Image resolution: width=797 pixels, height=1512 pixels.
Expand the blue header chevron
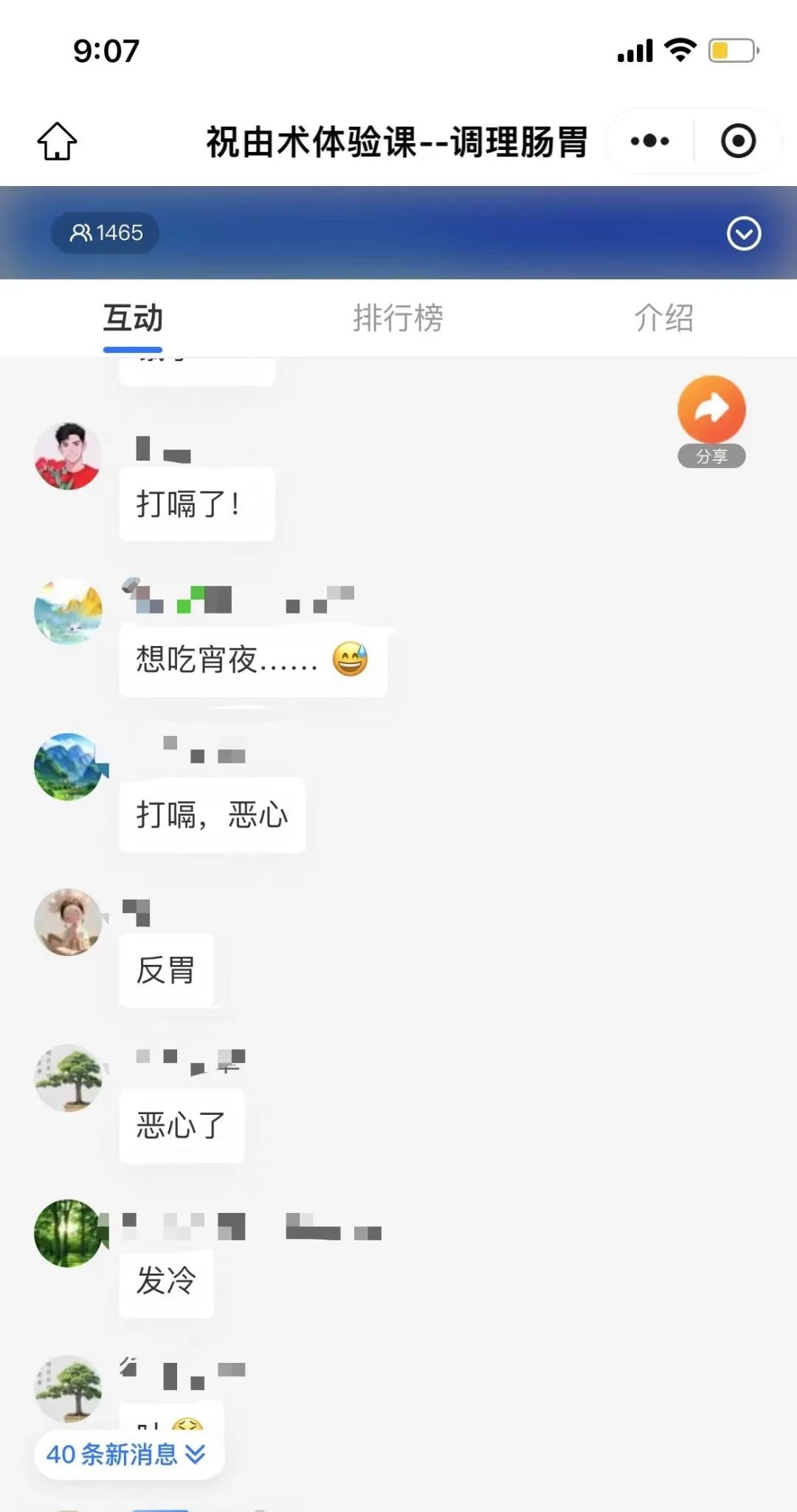(x=743, y=234)
